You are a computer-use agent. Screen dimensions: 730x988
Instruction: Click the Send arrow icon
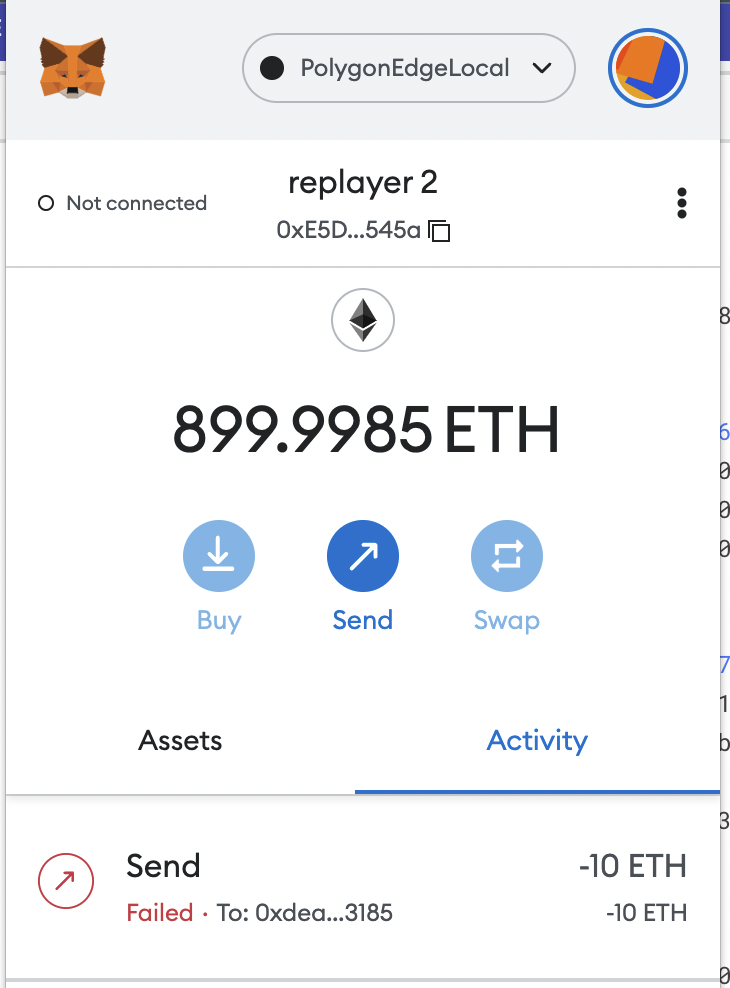(362, 555)
